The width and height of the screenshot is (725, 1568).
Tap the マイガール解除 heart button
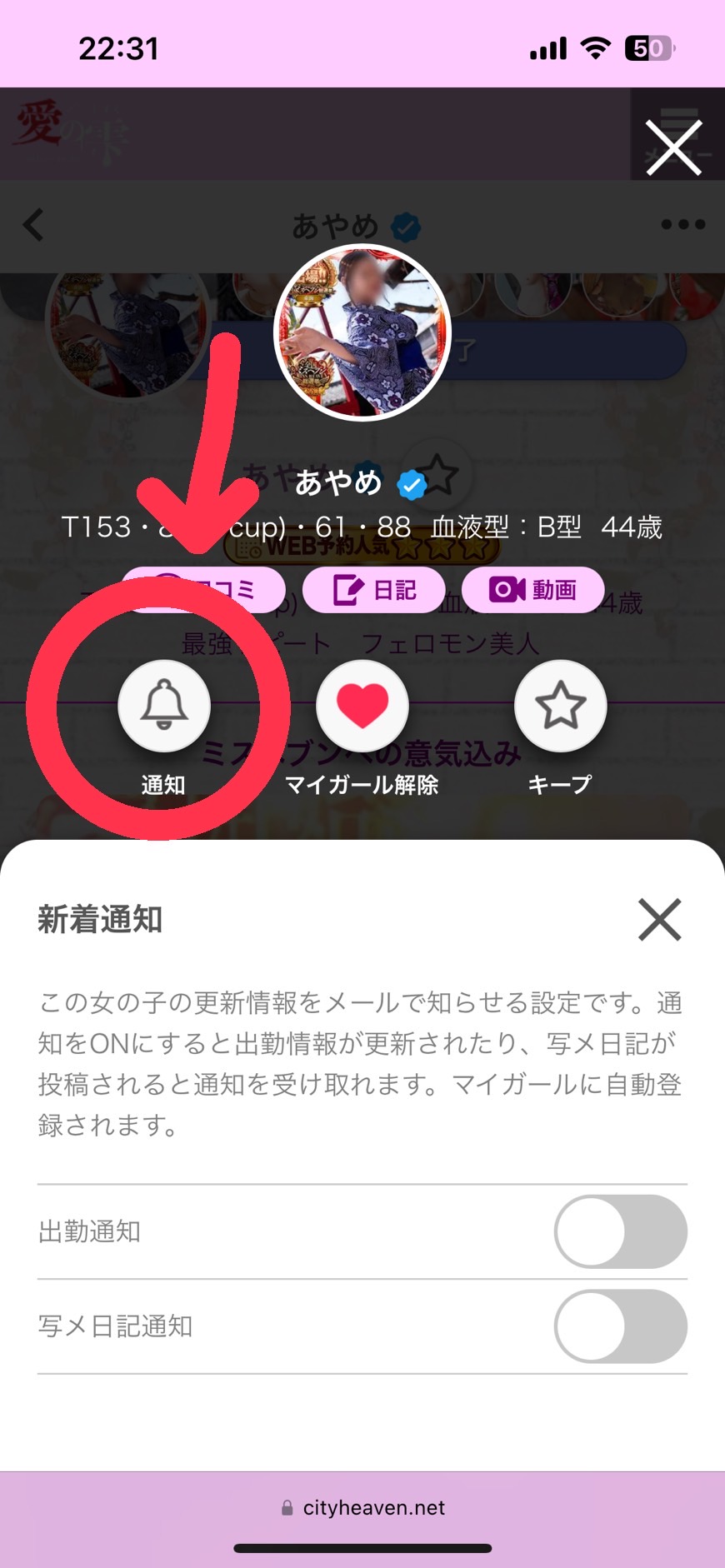[x=362, y=706]
